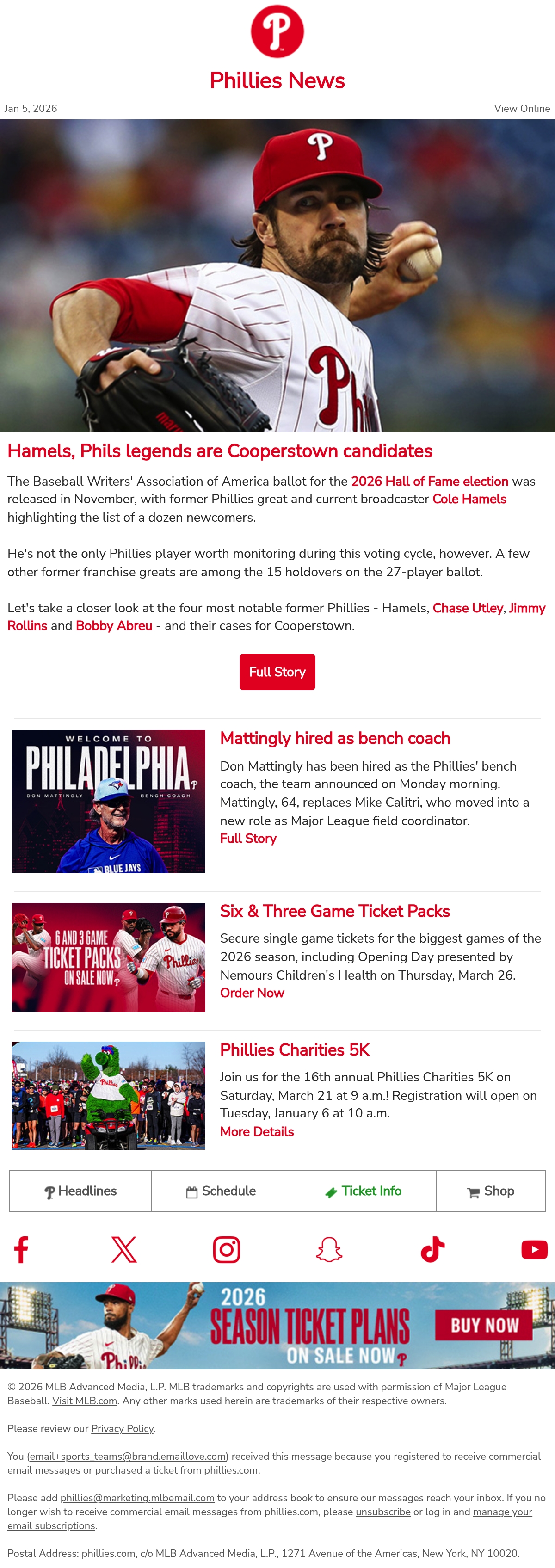Open the 2026 Hall of Fame election link
The height and width of the screenshot is (1568, 555).
click(x=429, y=481)
